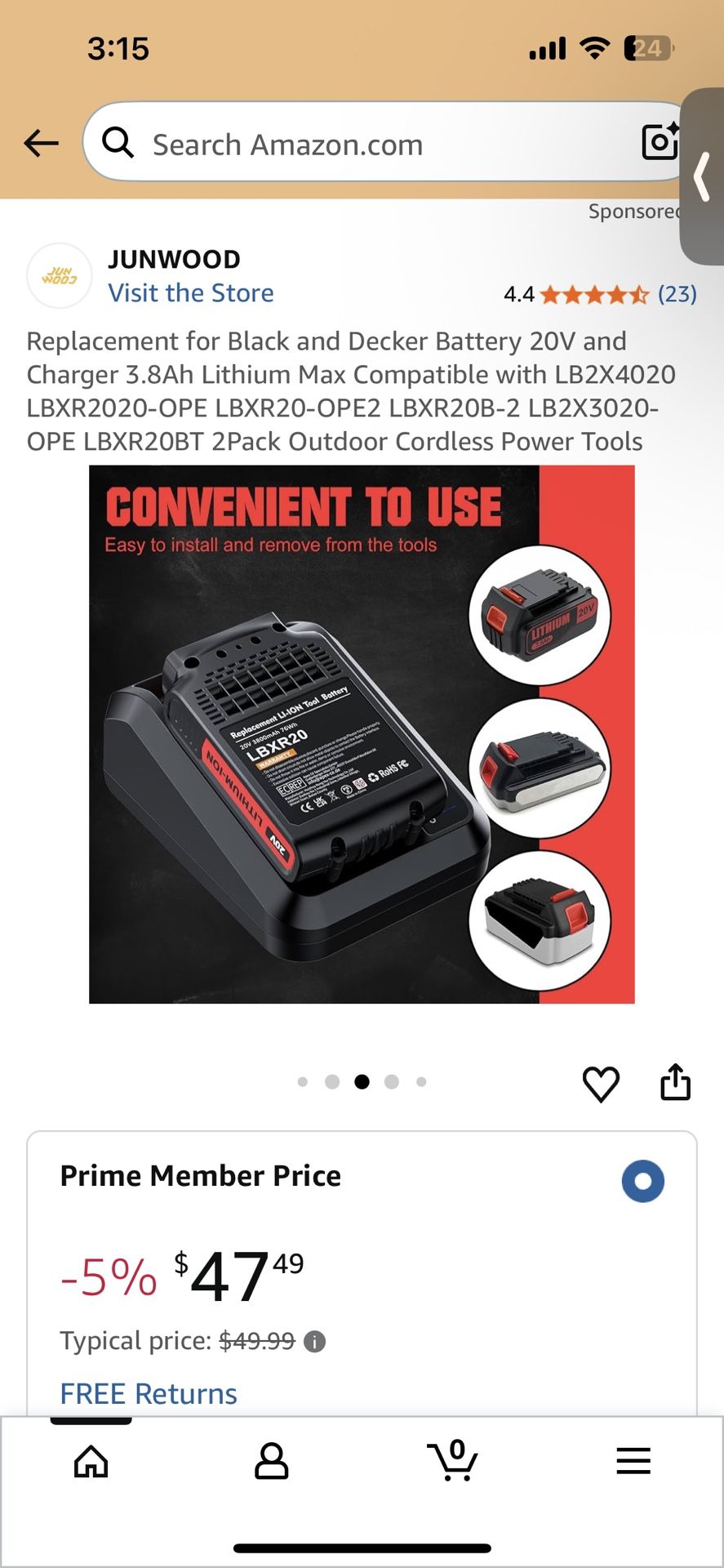
Task: Open the account profile tab
Action: point(272,1461)
